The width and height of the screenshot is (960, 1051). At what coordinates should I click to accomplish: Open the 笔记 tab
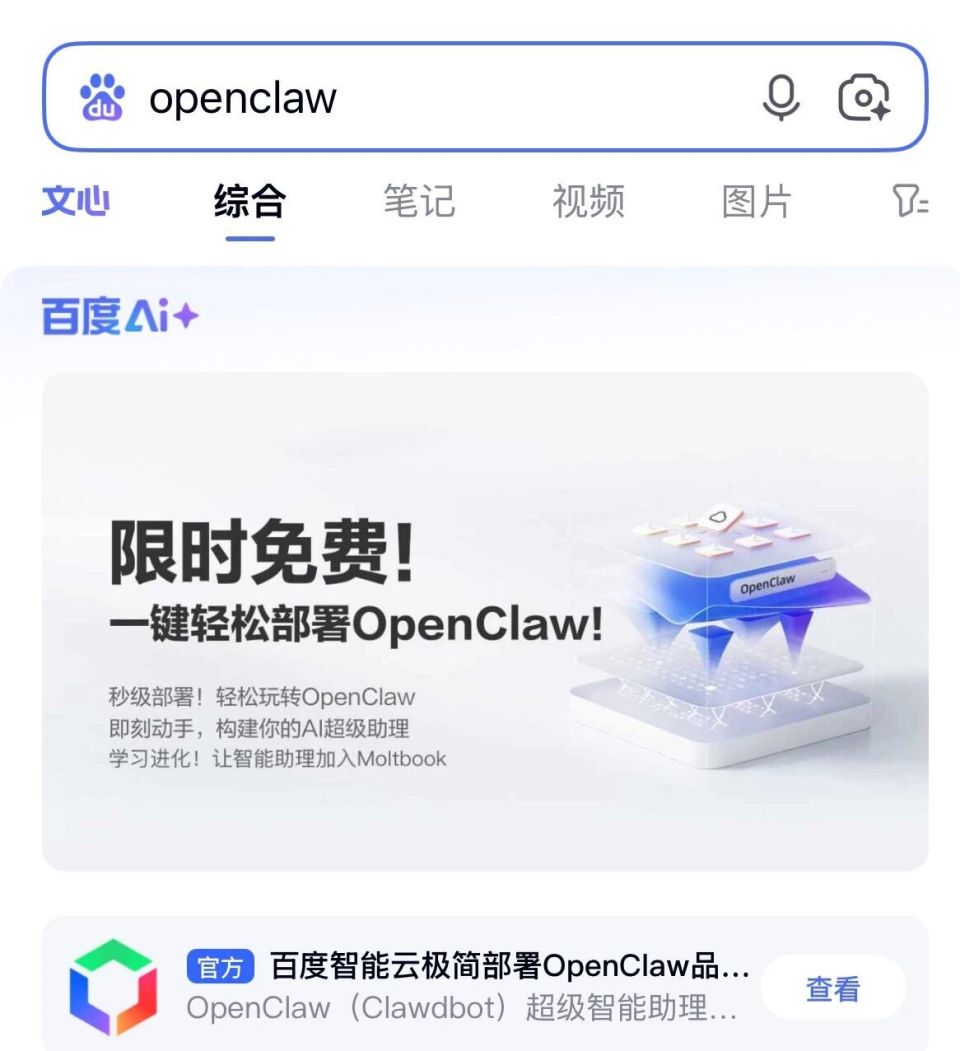coord(419,202)
